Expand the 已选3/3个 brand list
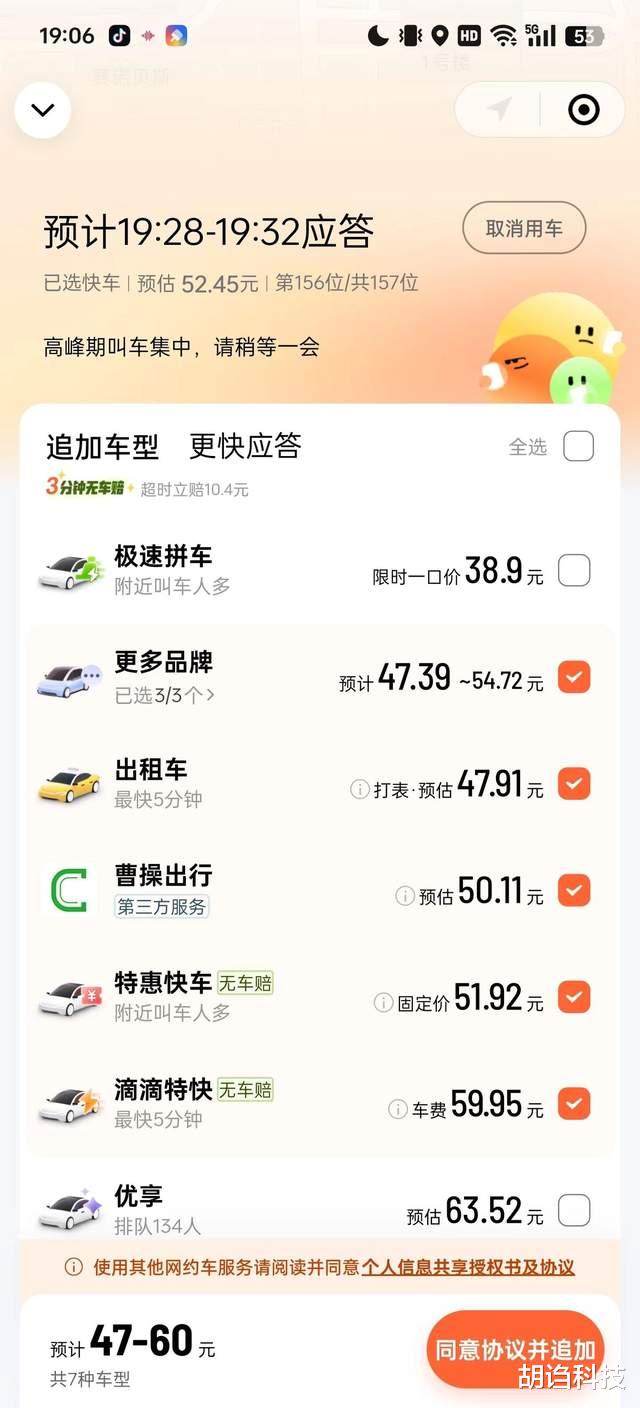This screenshot has width=640, height=1408. pyautogui.click(x=165, y=695)
